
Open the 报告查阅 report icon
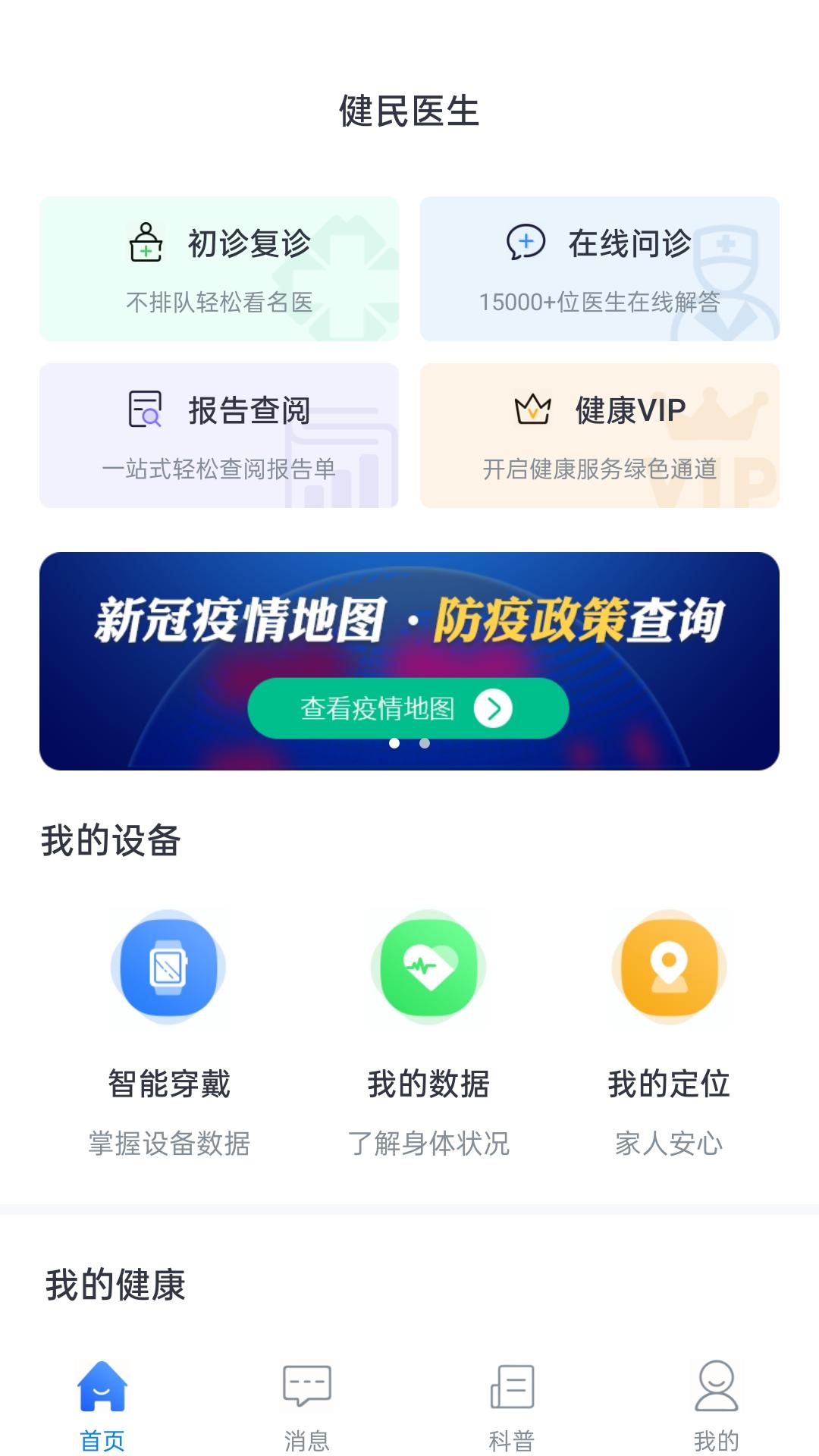[x=146, y=409]
